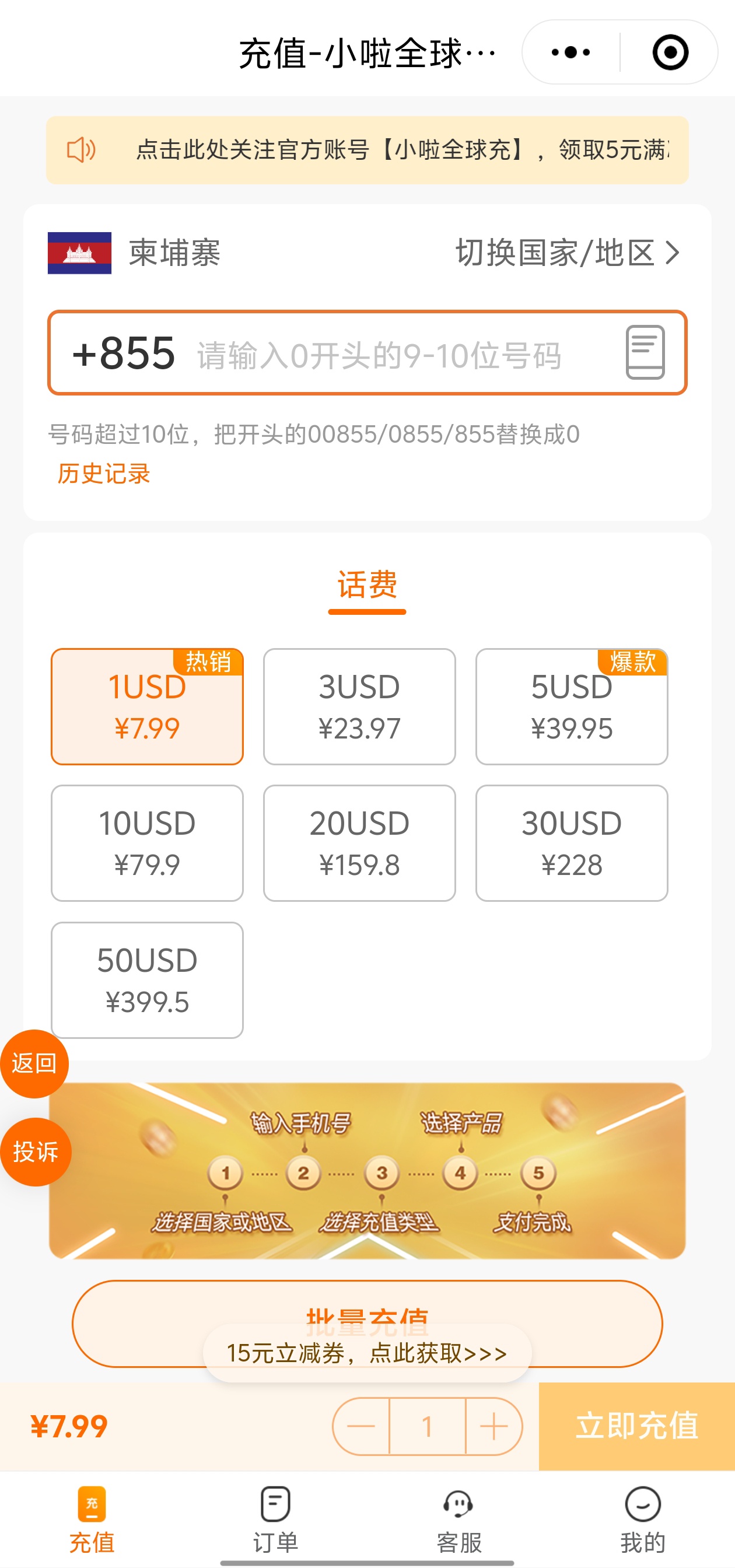The width and height of the screenshot is (735, 1568).
Task: Select the 5USD 爆款 recharge option
Action: click(x=572, y=706)
